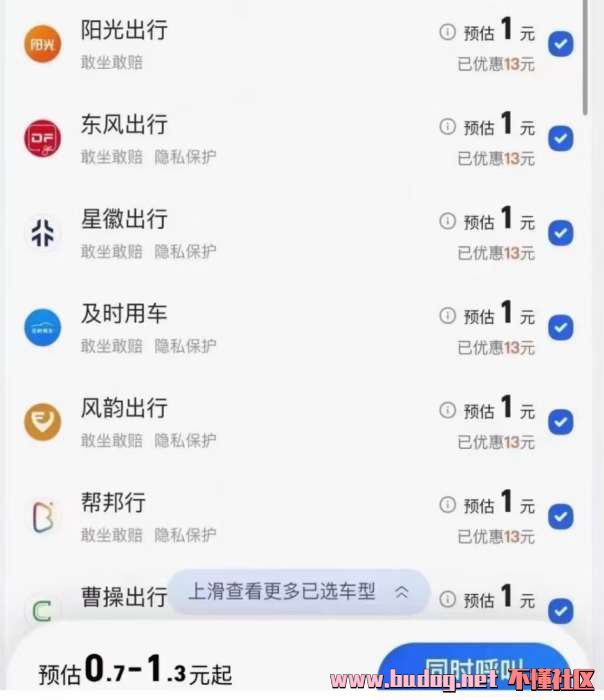Uncheck 帮邦行 ride option
604x700 pixels.
(561, 516)
